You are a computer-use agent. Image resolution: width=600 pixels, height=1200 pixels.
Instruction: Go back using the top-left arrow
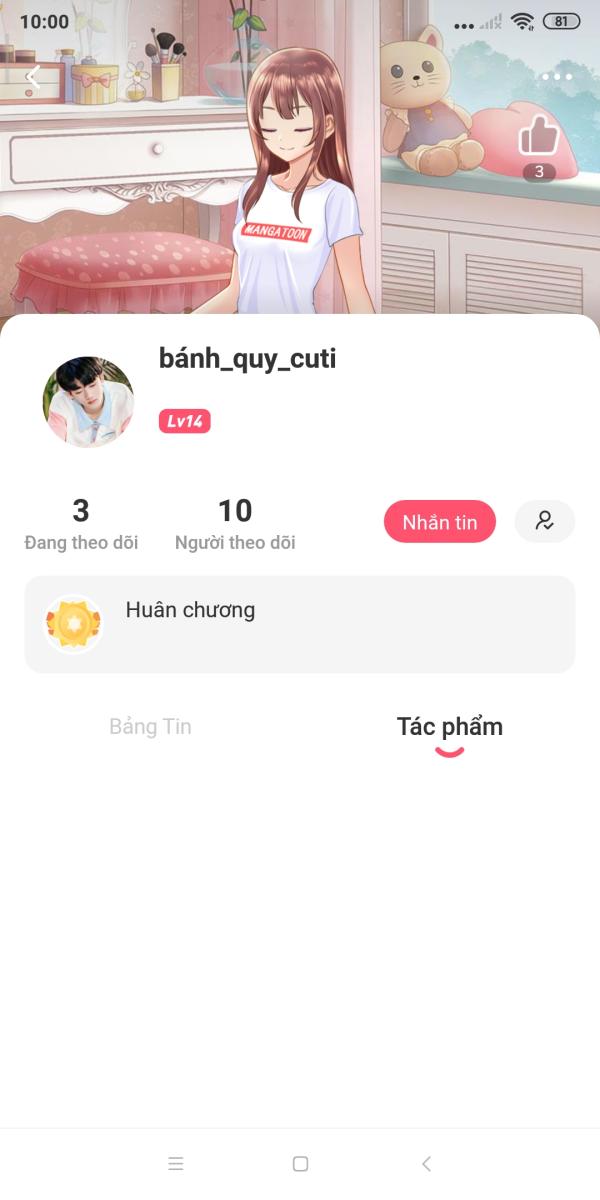click(x=33, y=77)
